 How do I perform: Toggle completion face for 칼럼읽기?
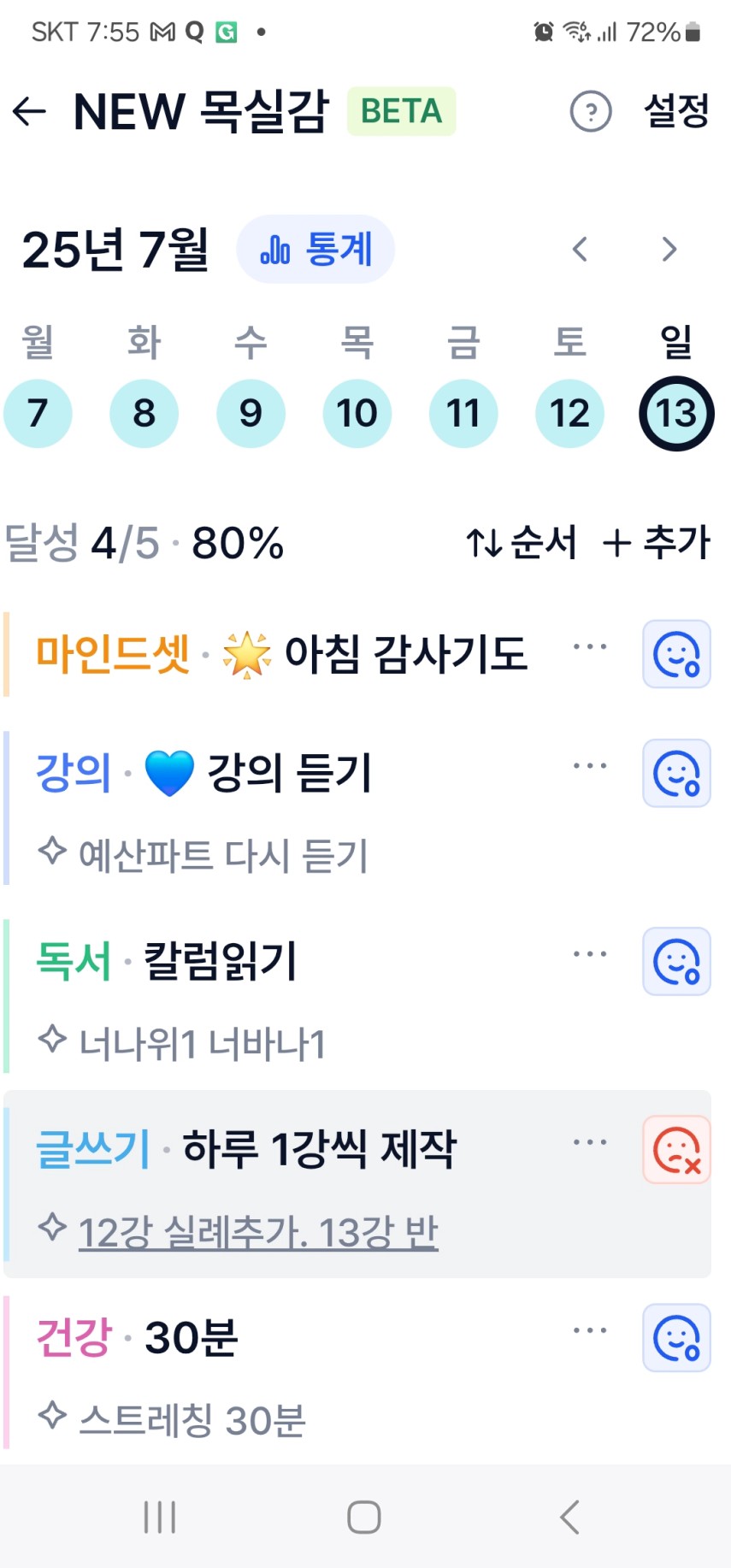tap(676, 962)
